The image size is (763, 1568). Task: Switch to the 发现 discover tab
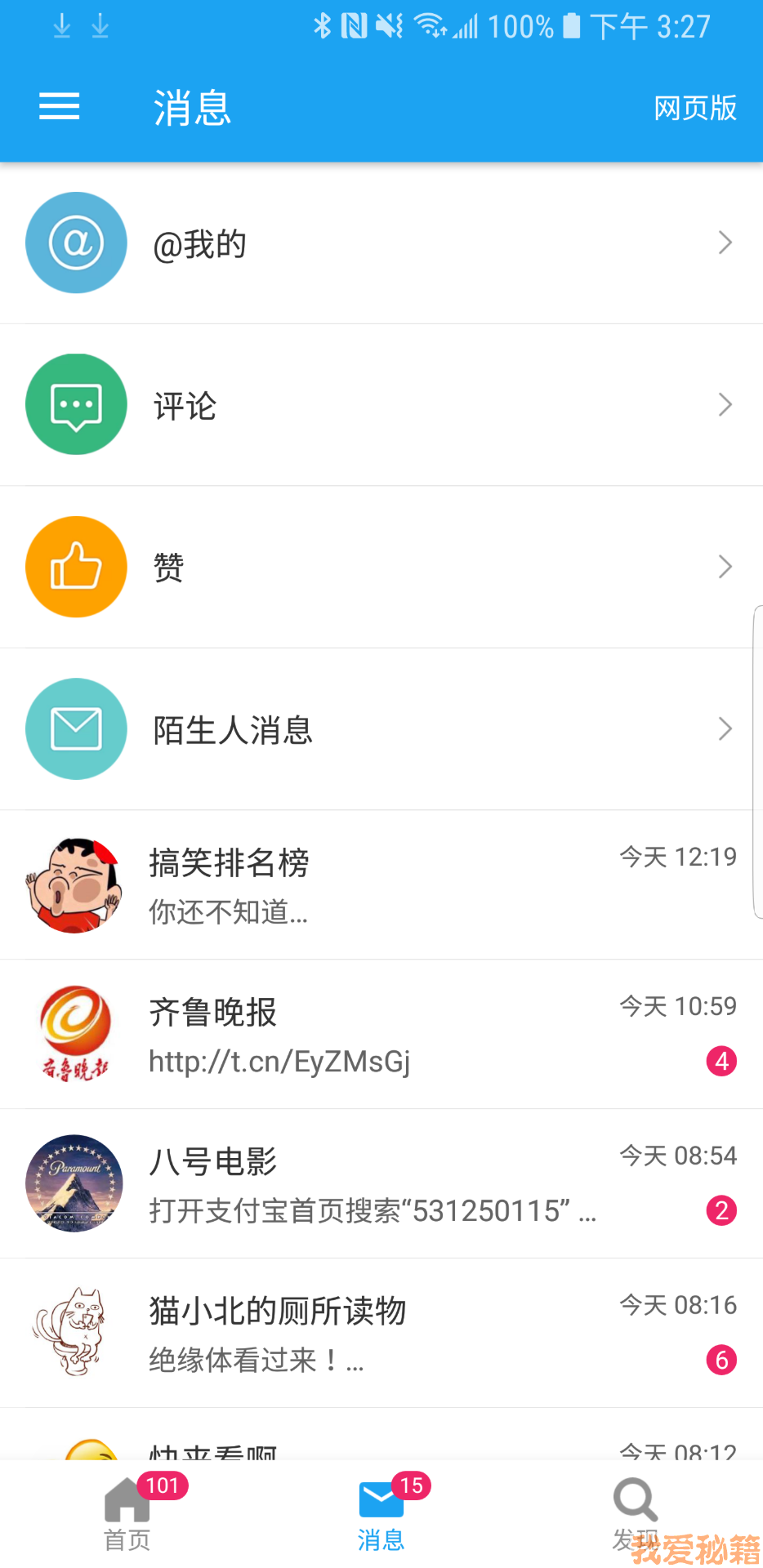click(x=635, y=1515)
